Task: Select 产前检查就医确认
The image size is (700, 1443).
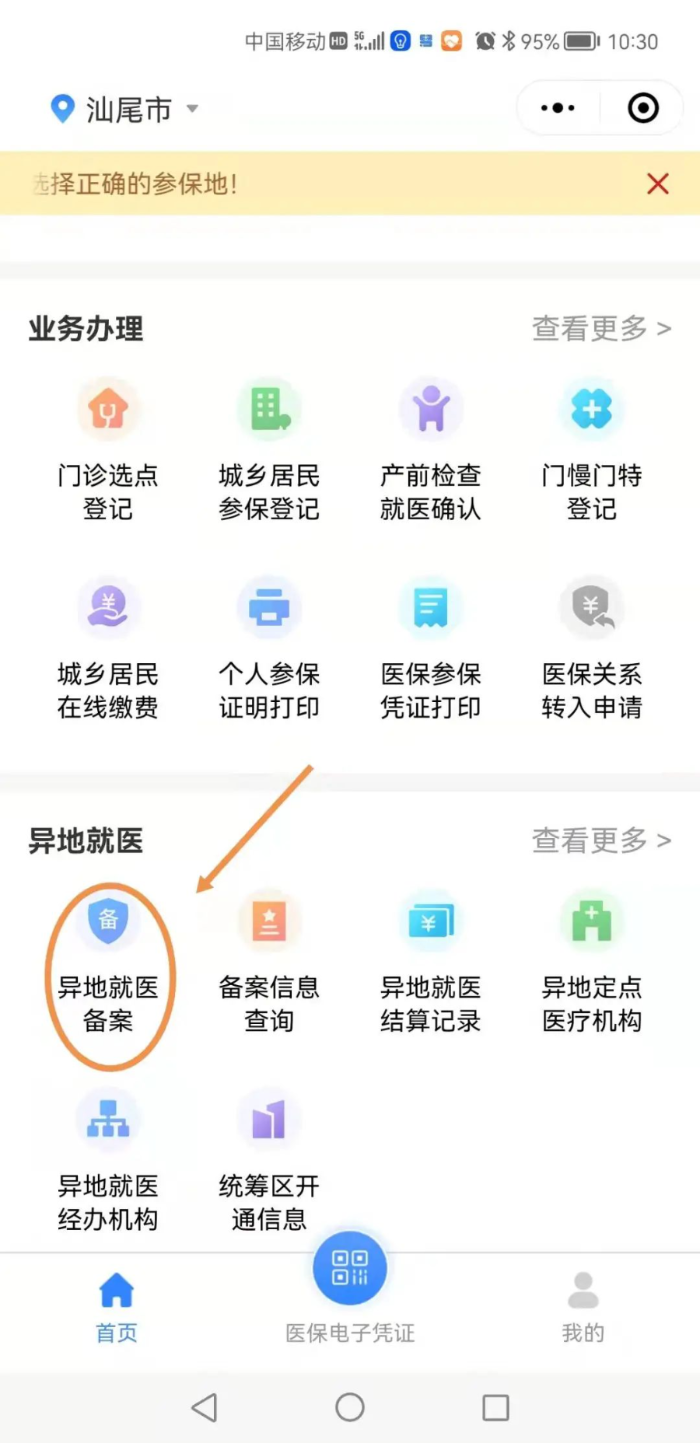Action: click(x=430, y=449)
